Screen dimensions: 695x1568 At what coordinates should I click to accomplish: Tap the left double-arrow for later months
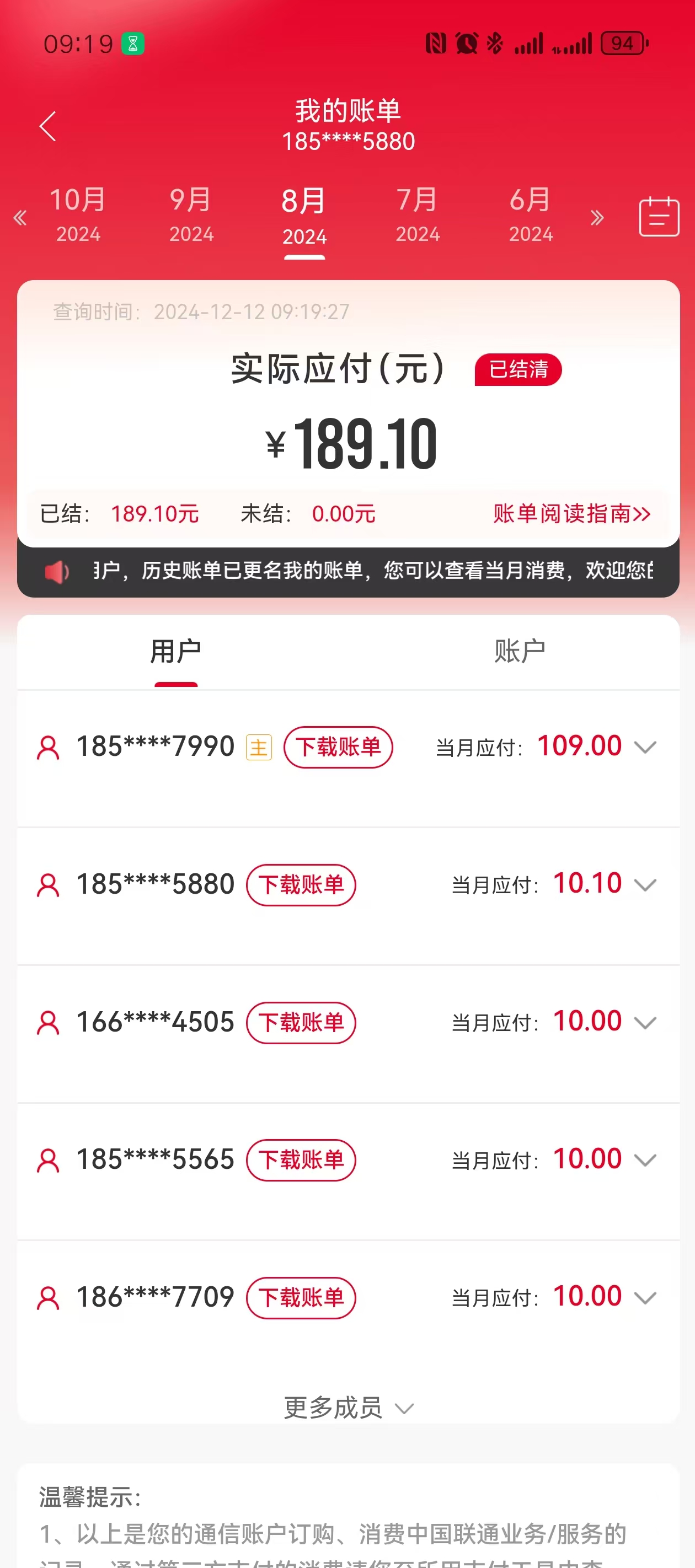click(x=20, y=217)
